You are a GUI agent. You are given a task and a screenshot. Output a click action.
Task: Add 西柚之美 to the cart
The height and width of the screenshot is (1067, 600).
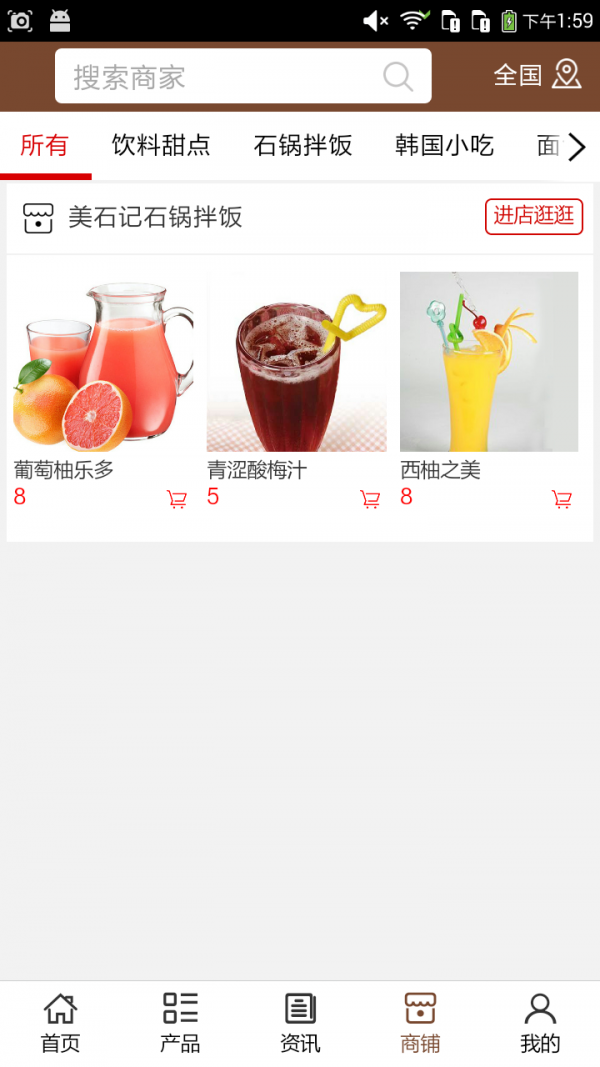click(562, 499)
